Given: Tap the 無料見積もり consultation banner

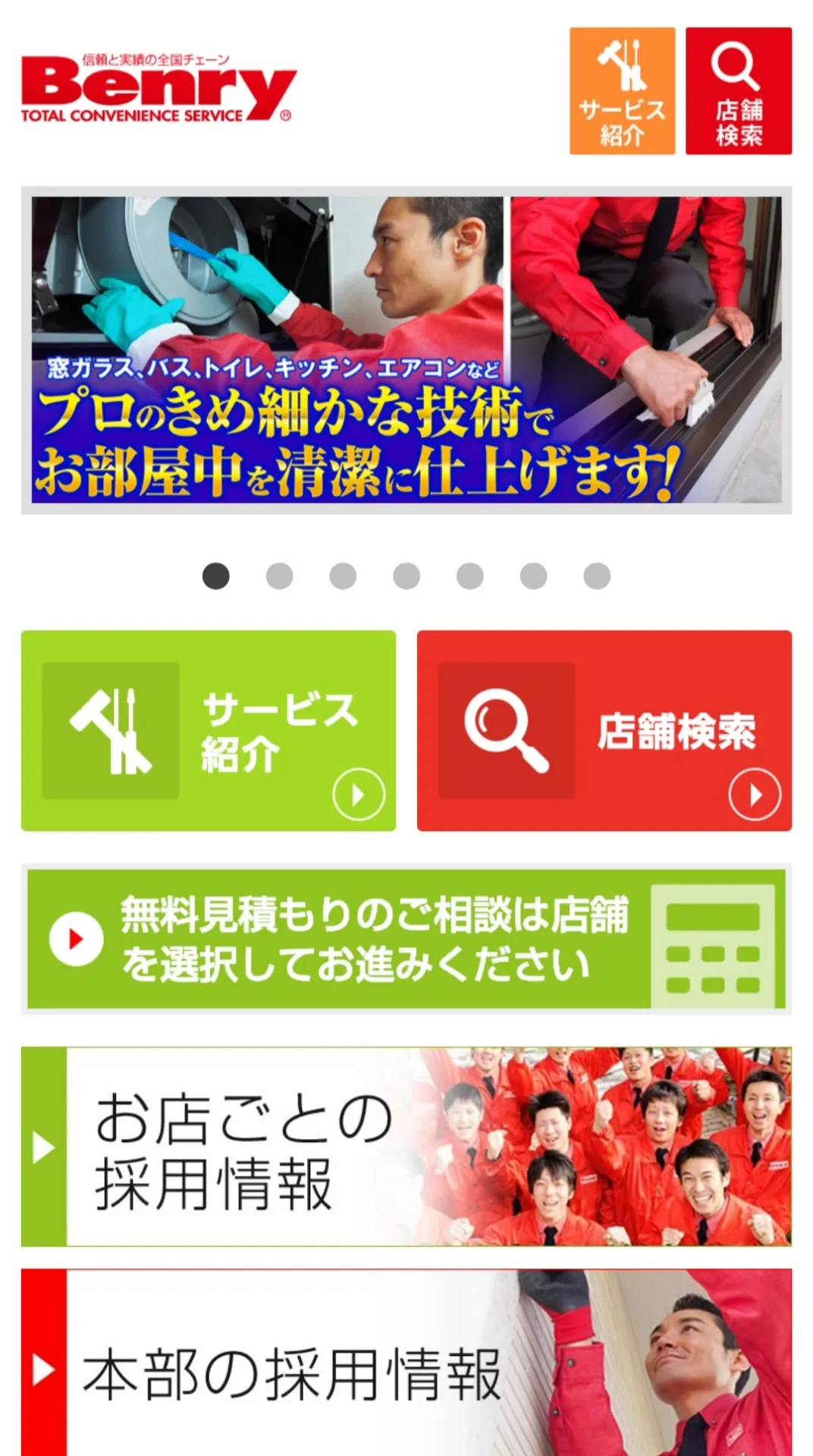Looking at the screenshot, I should [x=406, y=939].
